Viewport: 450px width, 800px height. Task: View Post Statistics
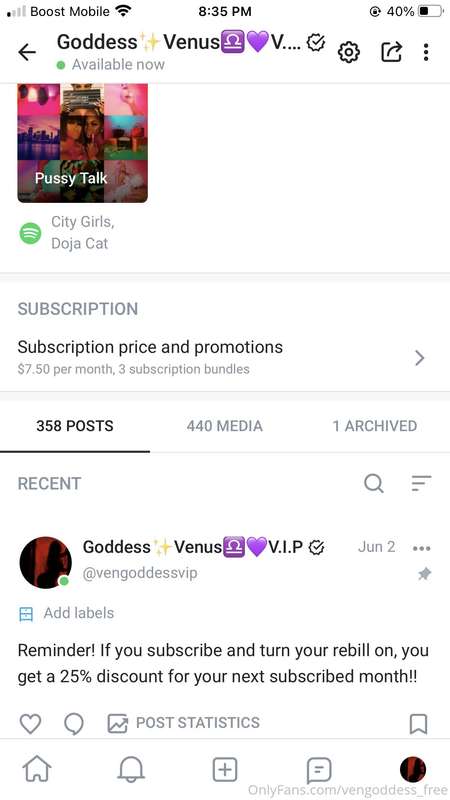pyautogui.click(x=184, y=723)
